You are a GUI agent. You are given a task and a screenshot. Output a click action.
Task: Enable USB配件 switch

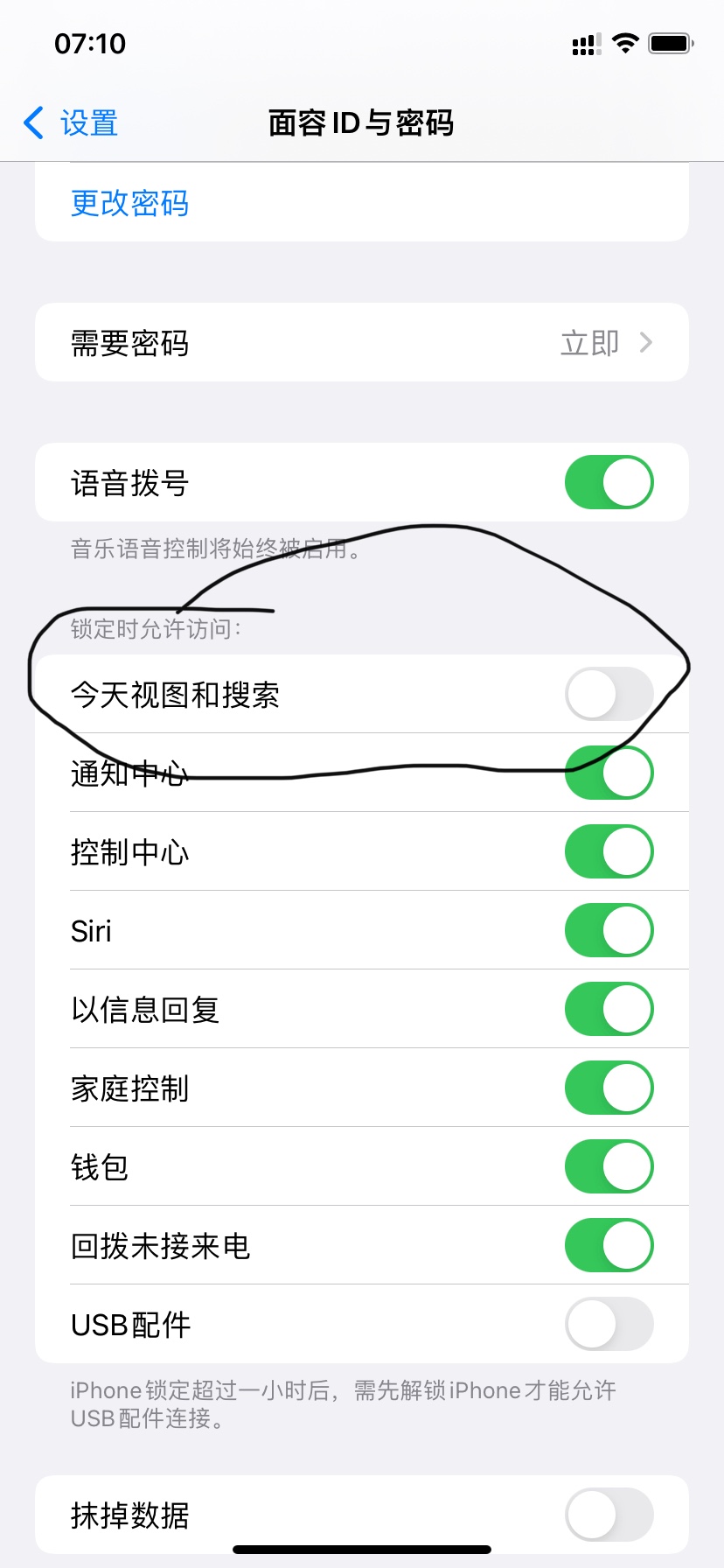coord(609,1324)
